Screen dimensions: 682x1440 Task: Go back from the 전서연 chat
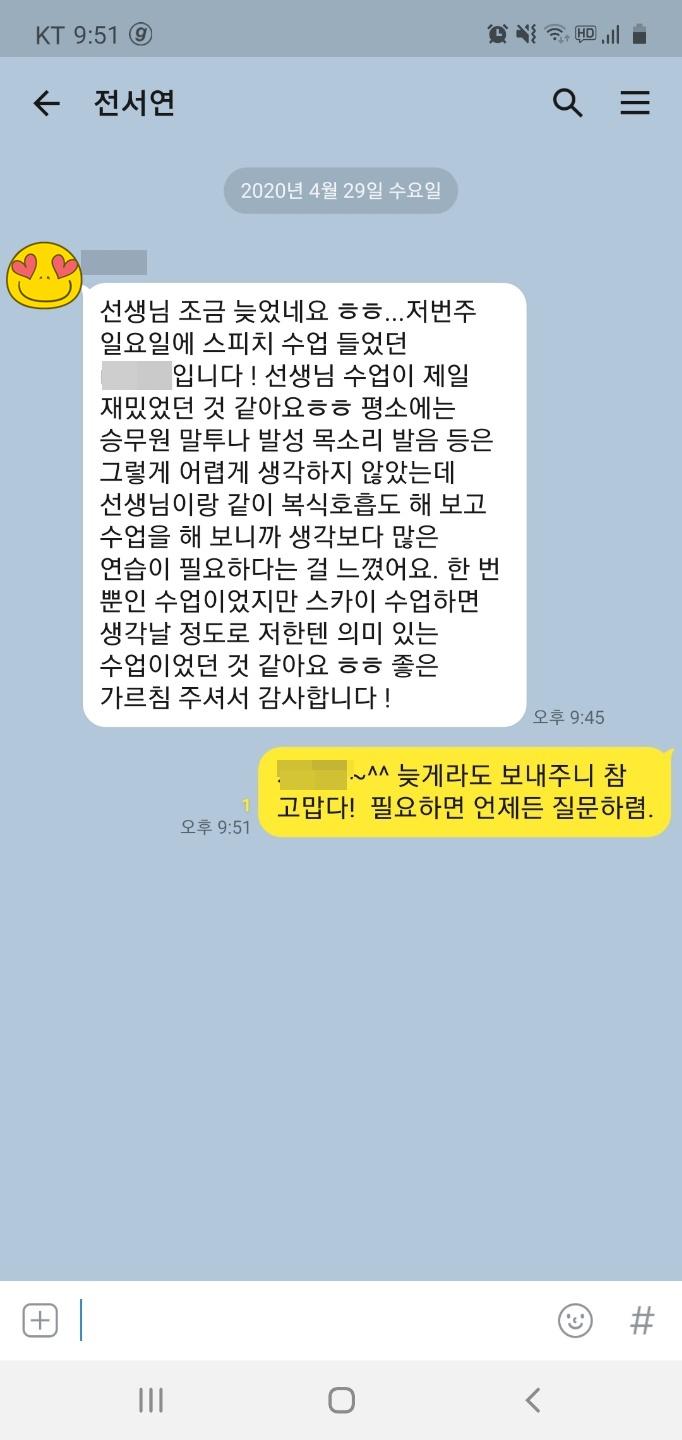[x=46, y=103]
